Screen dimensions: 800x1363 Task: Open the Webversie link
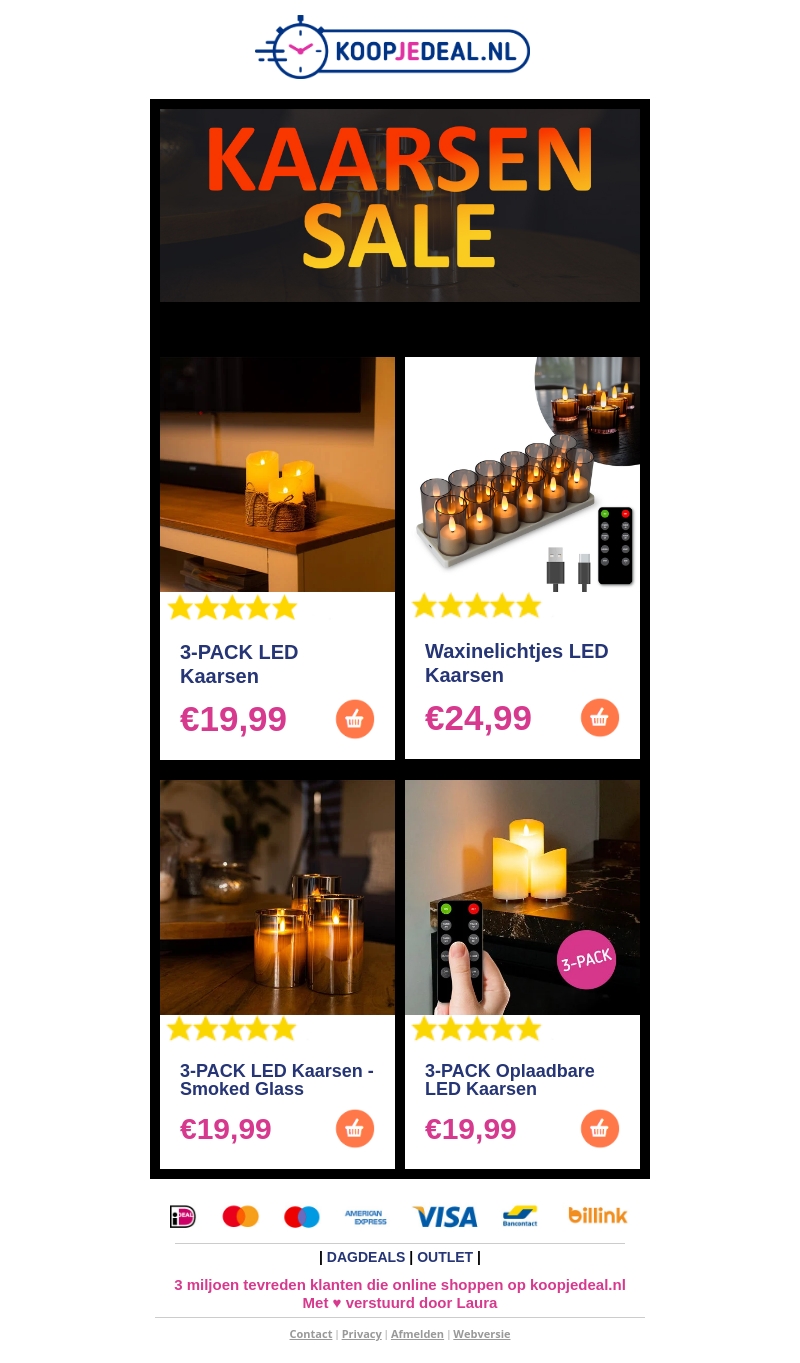coord(481,1334)
